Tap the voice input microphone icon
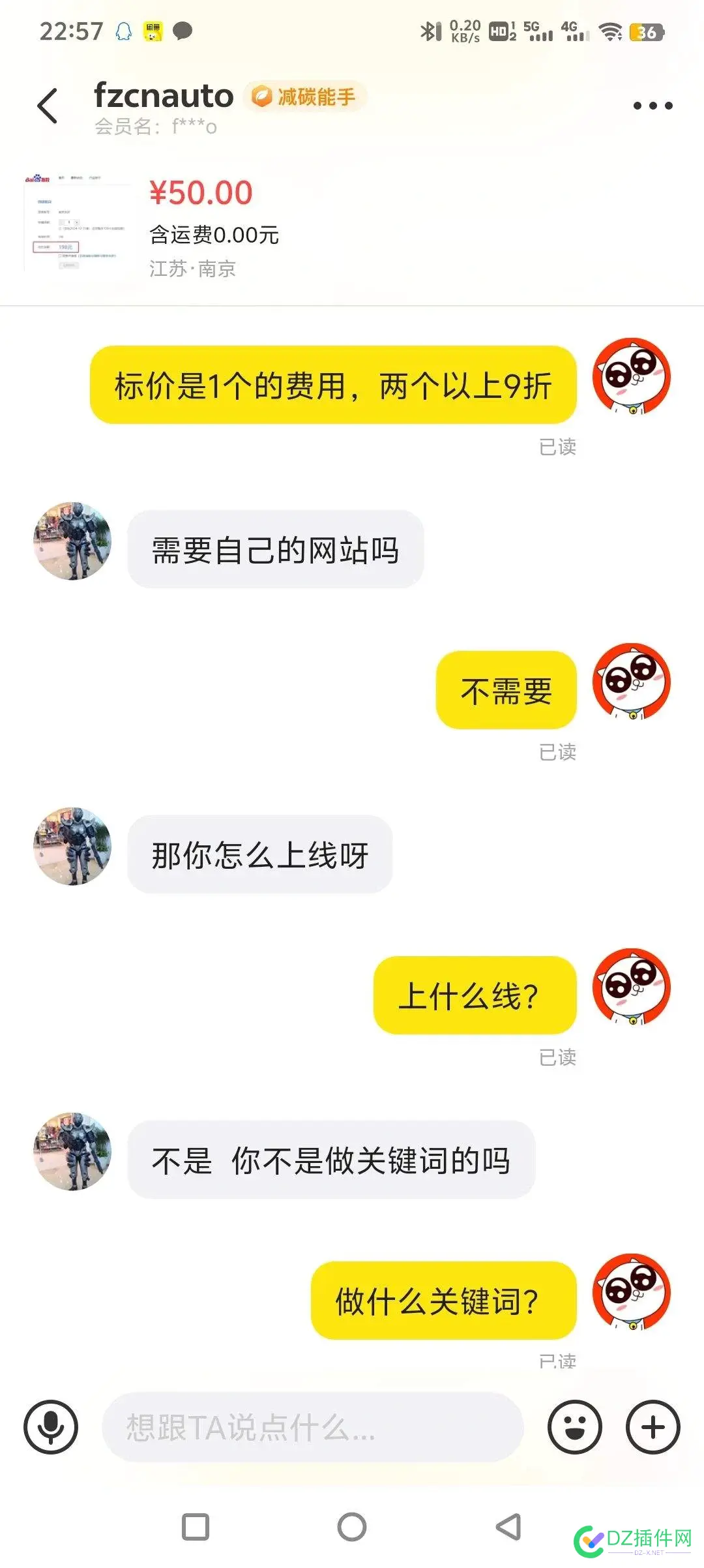Image resolution: width=704 pixels, height=1568 pixels. pyautogui.click(x=51, y=1428)
